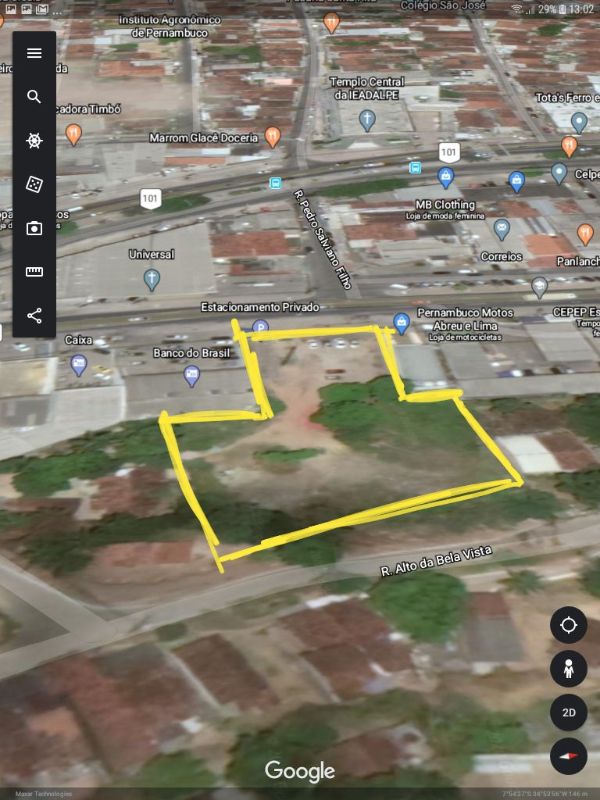Select the Correios place marker
Screen dimensions: 600x800
coord(502,230)
